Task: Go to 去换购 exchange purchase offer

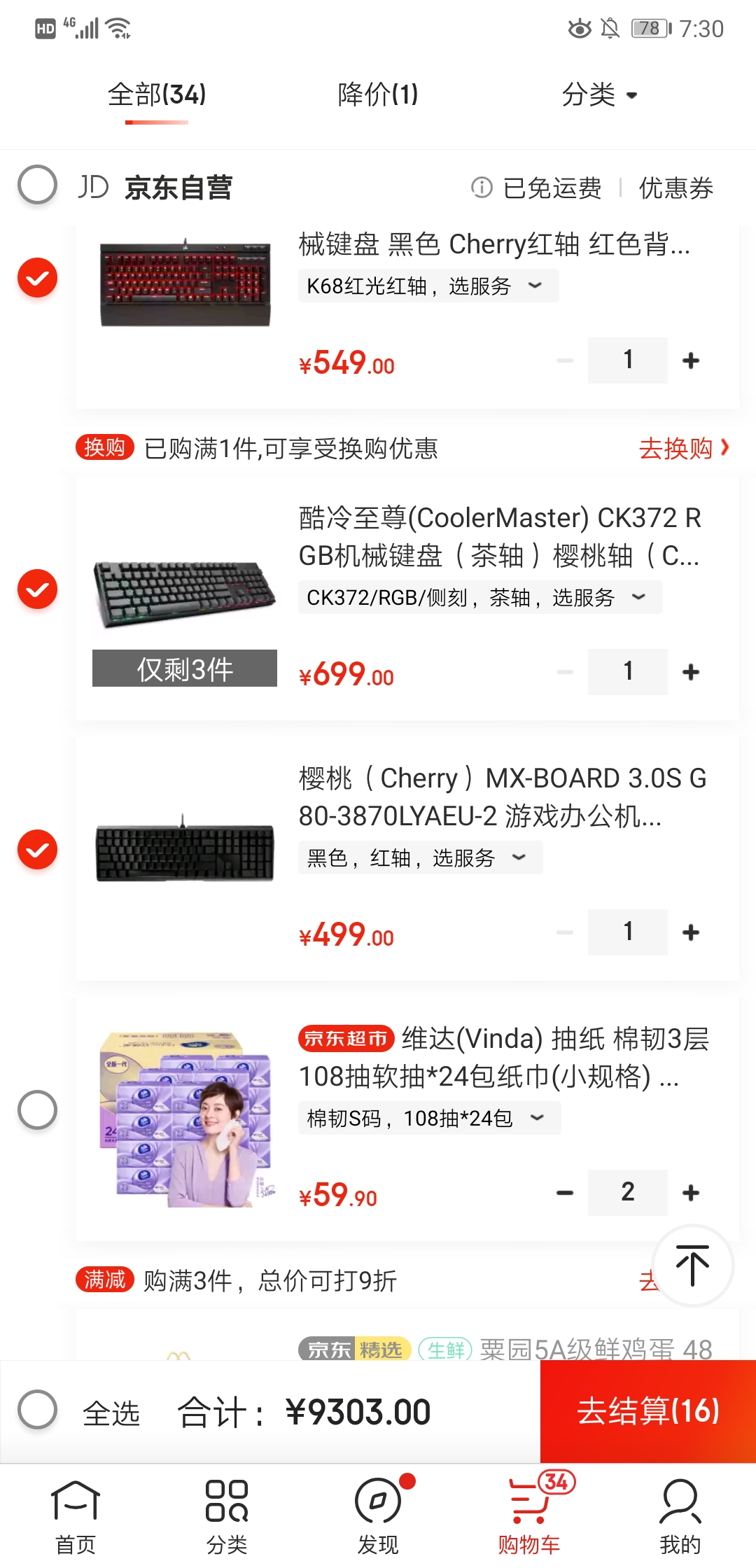Action: [683, 448]
